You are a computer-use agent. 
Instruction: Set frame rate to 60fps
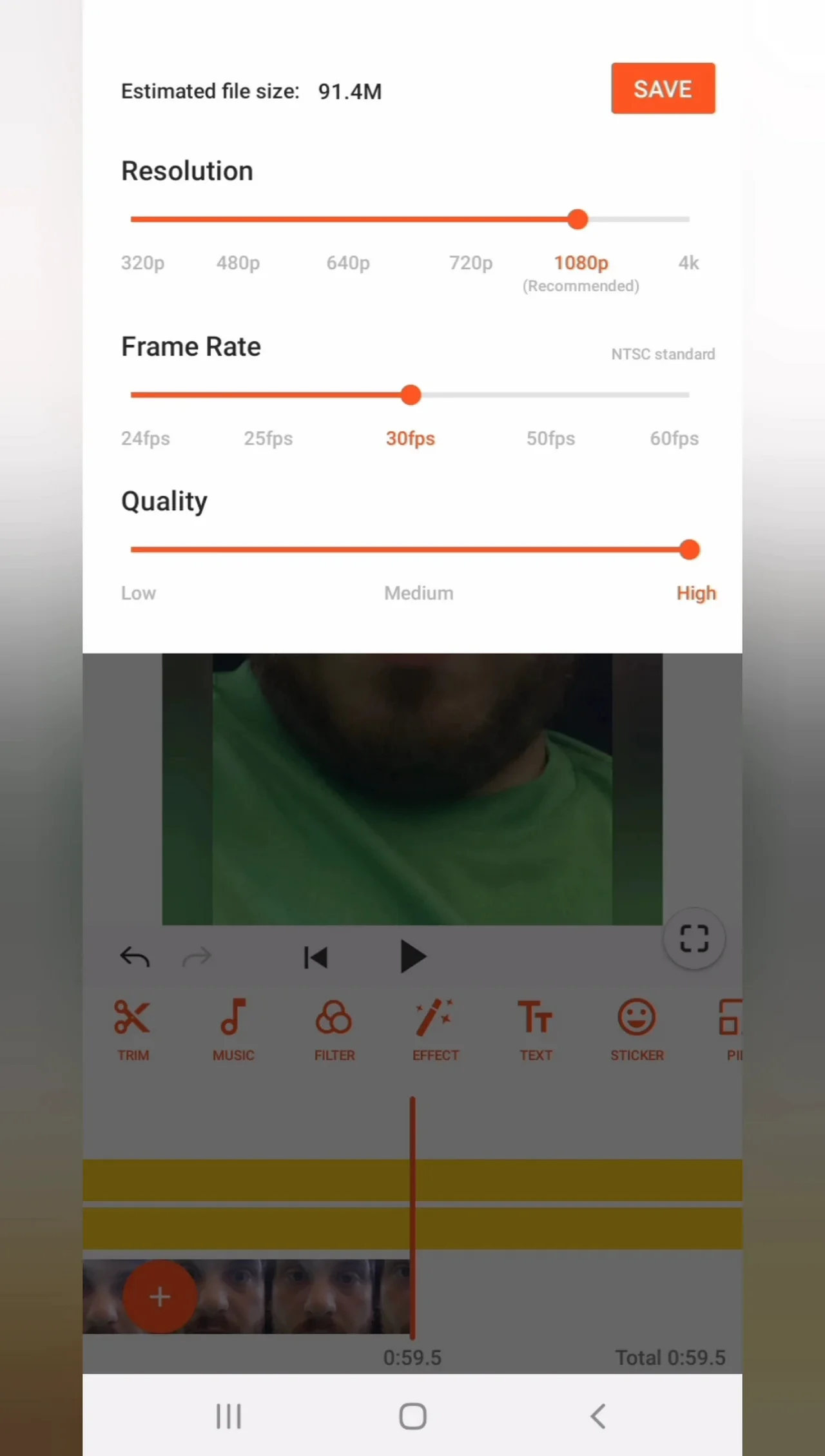[674, 438]
